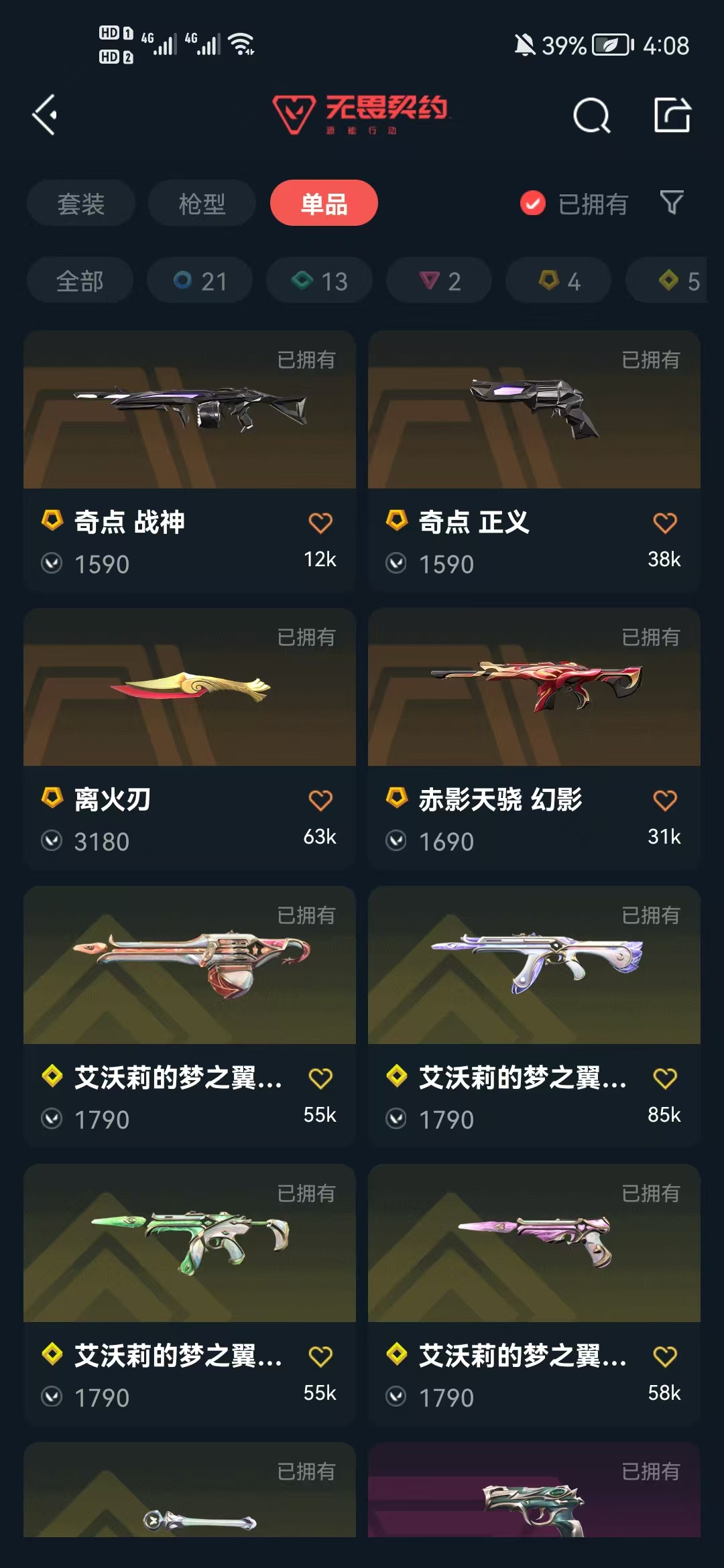Open the filter funnel icon
The height and width of the screenshot is (1568, 724).
coord(672,202)
